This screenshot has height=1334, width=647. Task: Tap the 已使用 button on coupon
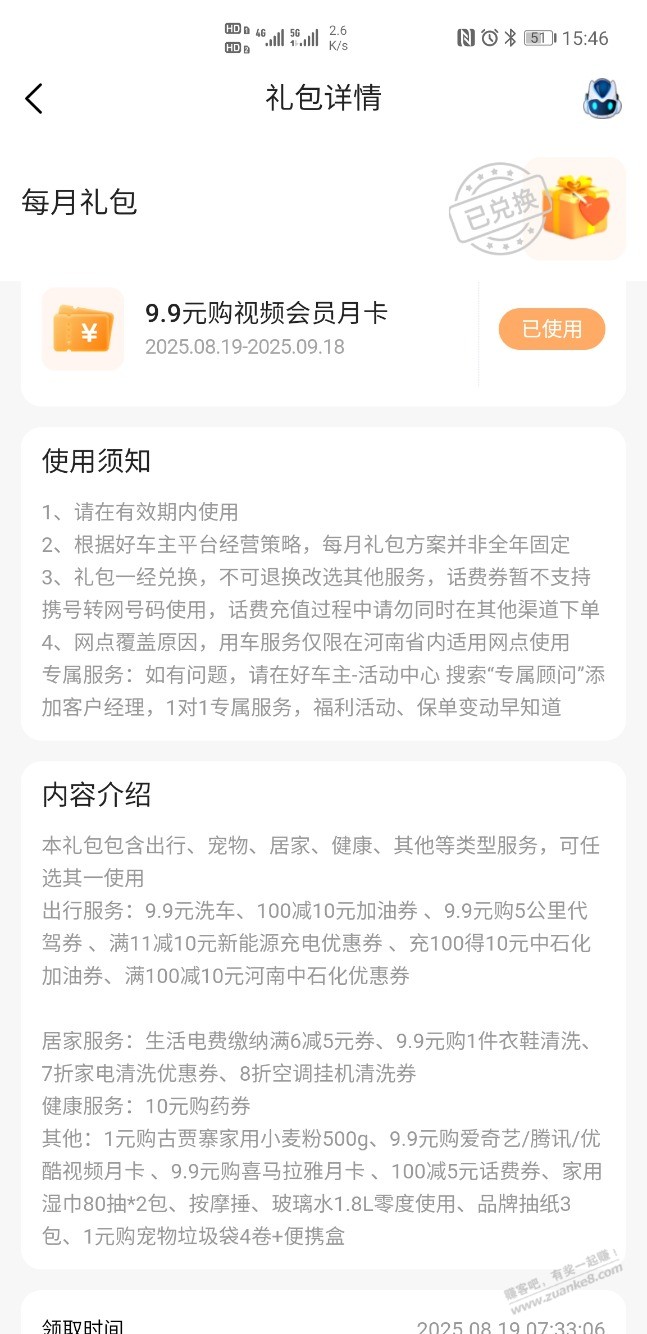pyautogui.click(x=552, y=329)
